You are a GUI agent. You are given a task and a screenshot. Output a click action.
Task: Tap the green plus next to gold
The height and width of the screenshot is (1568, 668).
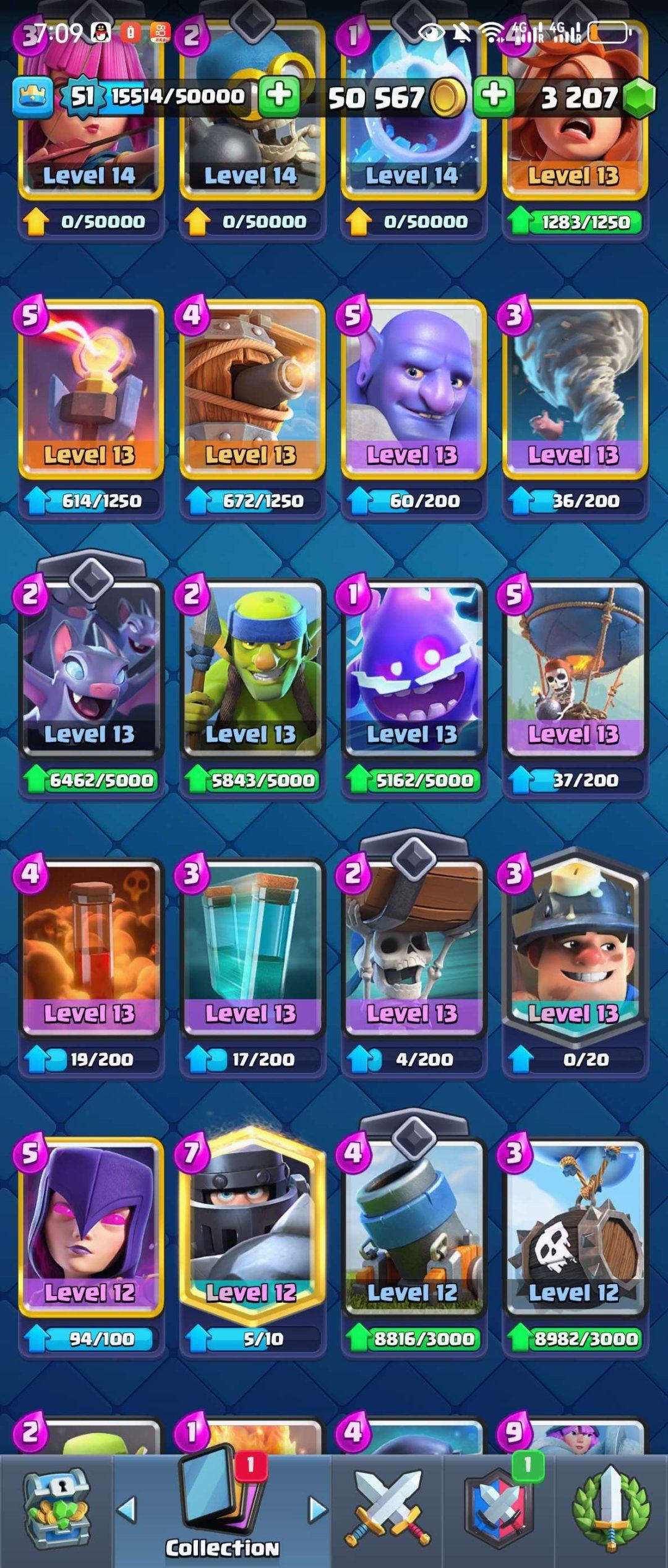point(494,96)
